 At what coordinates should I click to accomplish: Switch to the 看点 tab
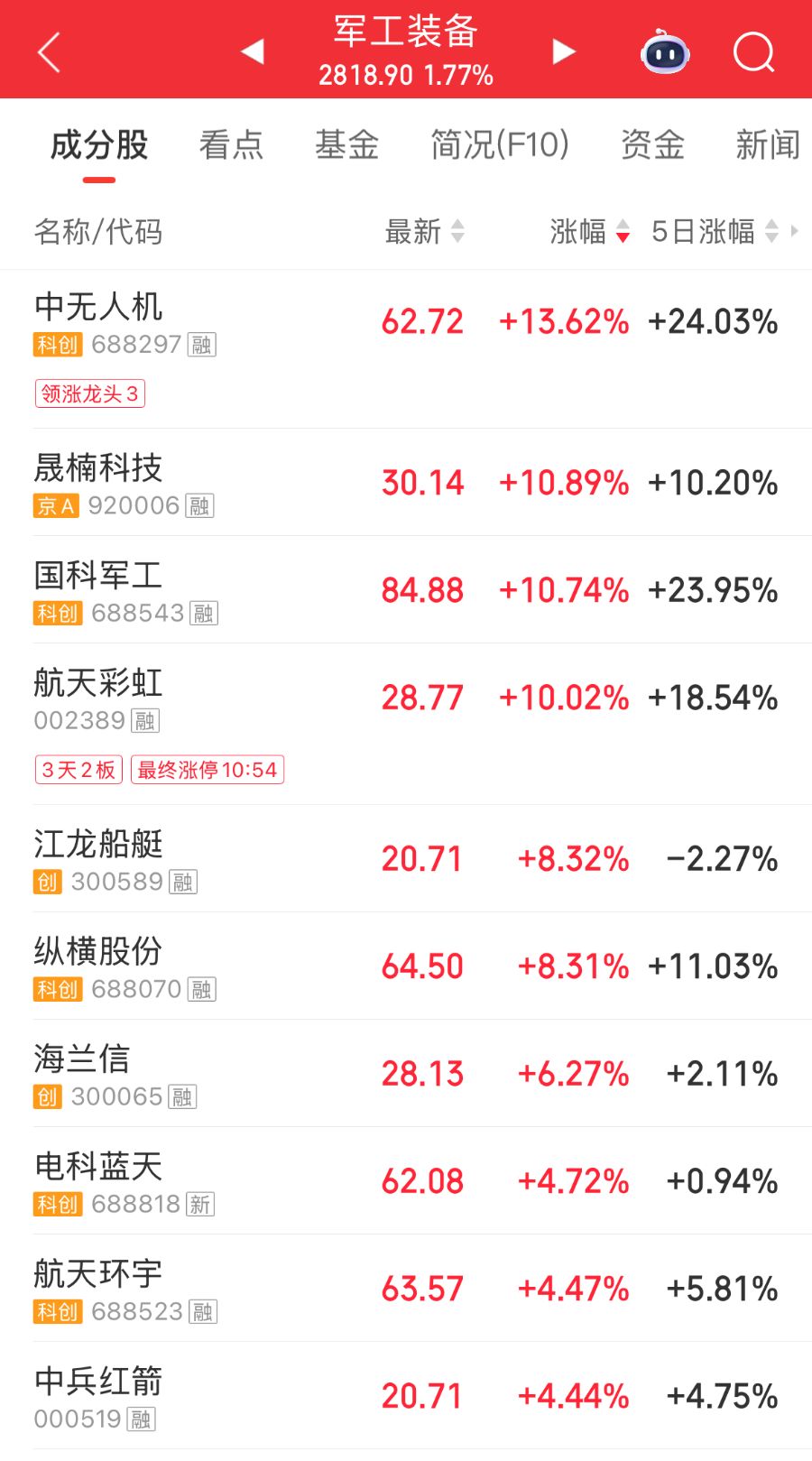pos(231,145)
